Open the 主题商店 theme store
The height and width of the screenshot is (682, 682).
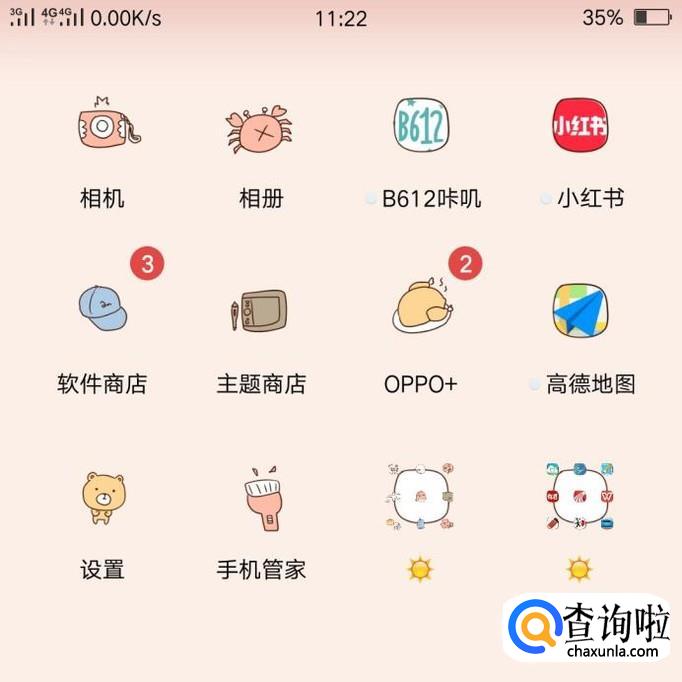click(260, 311)
